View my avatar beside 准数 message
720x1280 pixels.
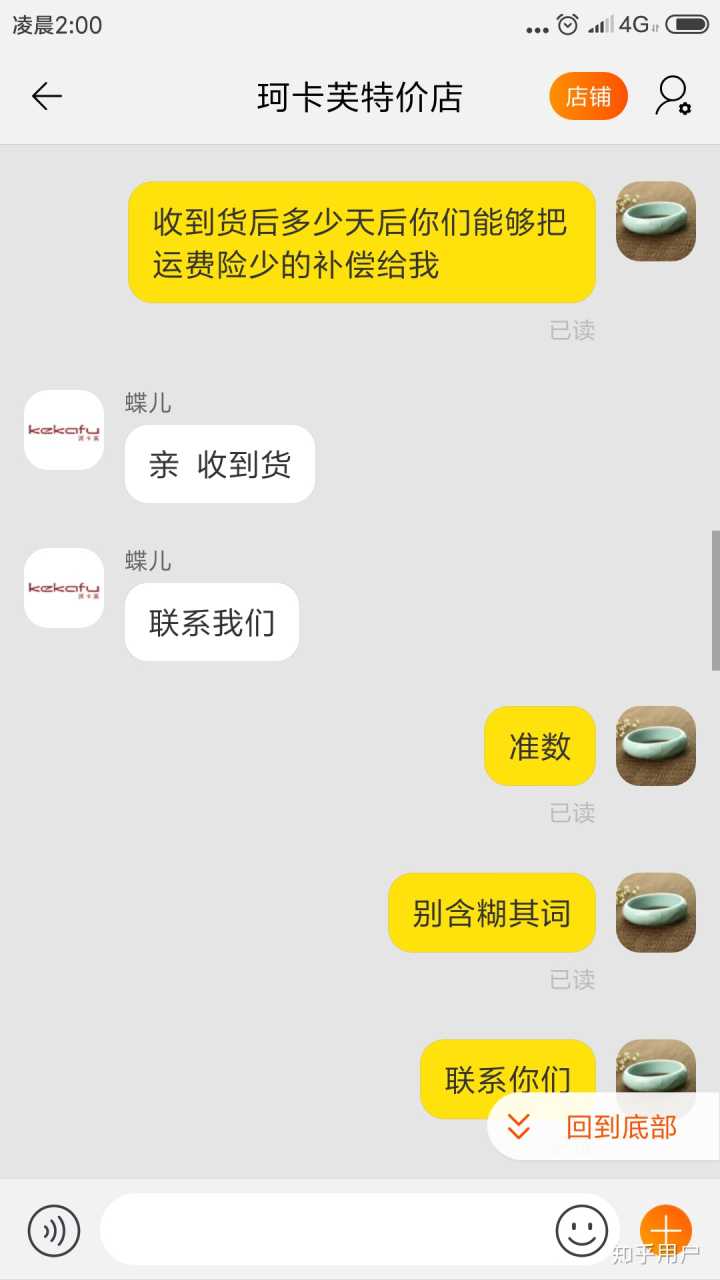coord(656,746)
